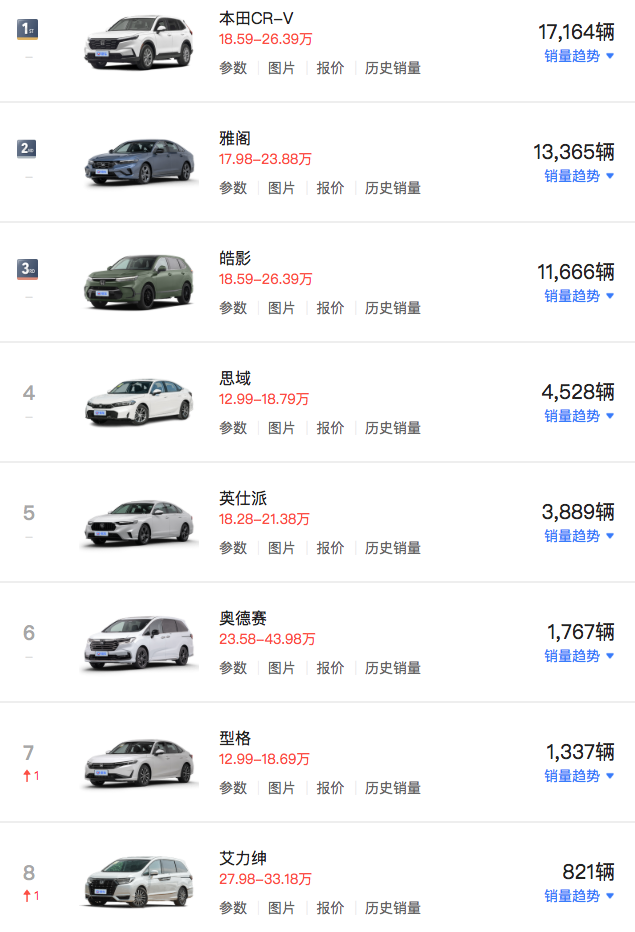Check 历史销量 for 英仕派
This screenshot has width=635, height=932.
click(393, 548)
